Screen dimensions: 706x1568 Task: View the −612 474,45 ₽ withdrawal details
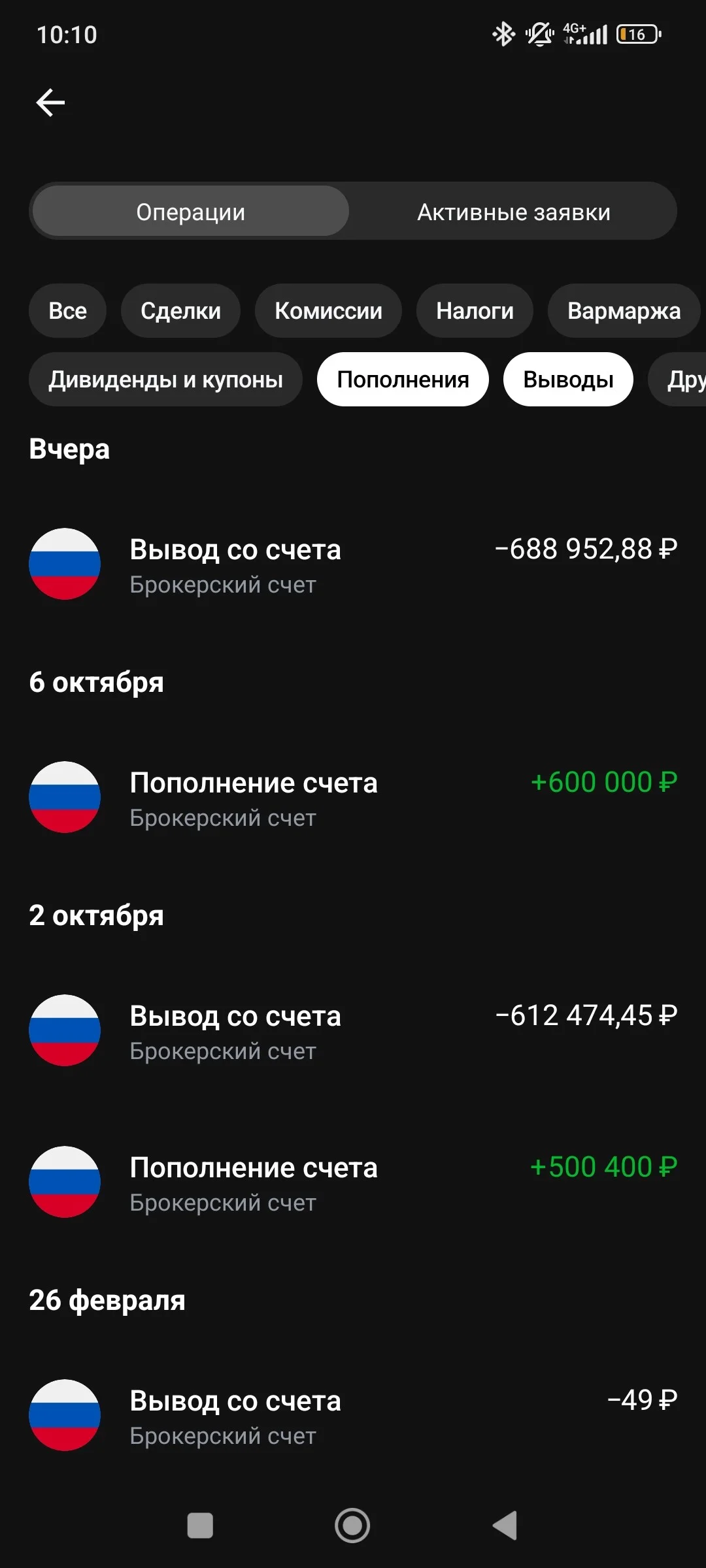tap(353, 1031)
